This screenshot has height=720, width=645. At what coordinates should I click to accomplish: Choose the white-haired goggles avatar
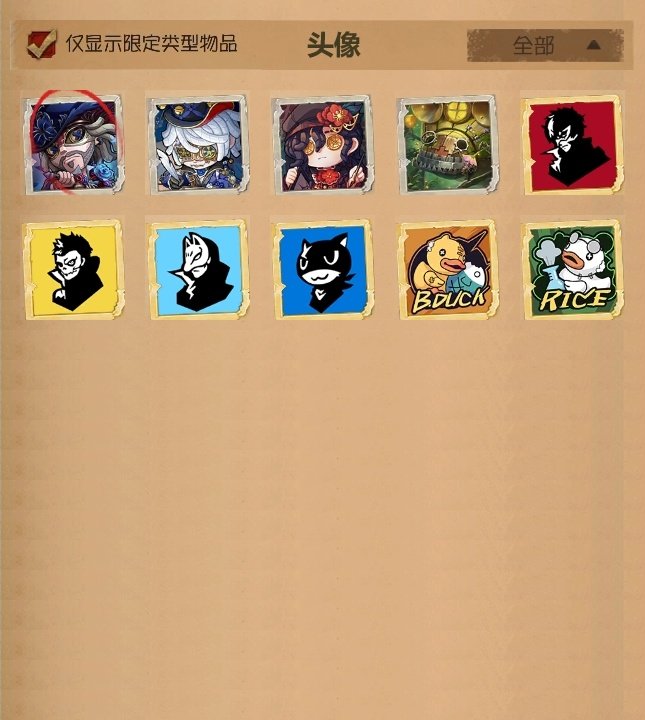tap(199, 144)
